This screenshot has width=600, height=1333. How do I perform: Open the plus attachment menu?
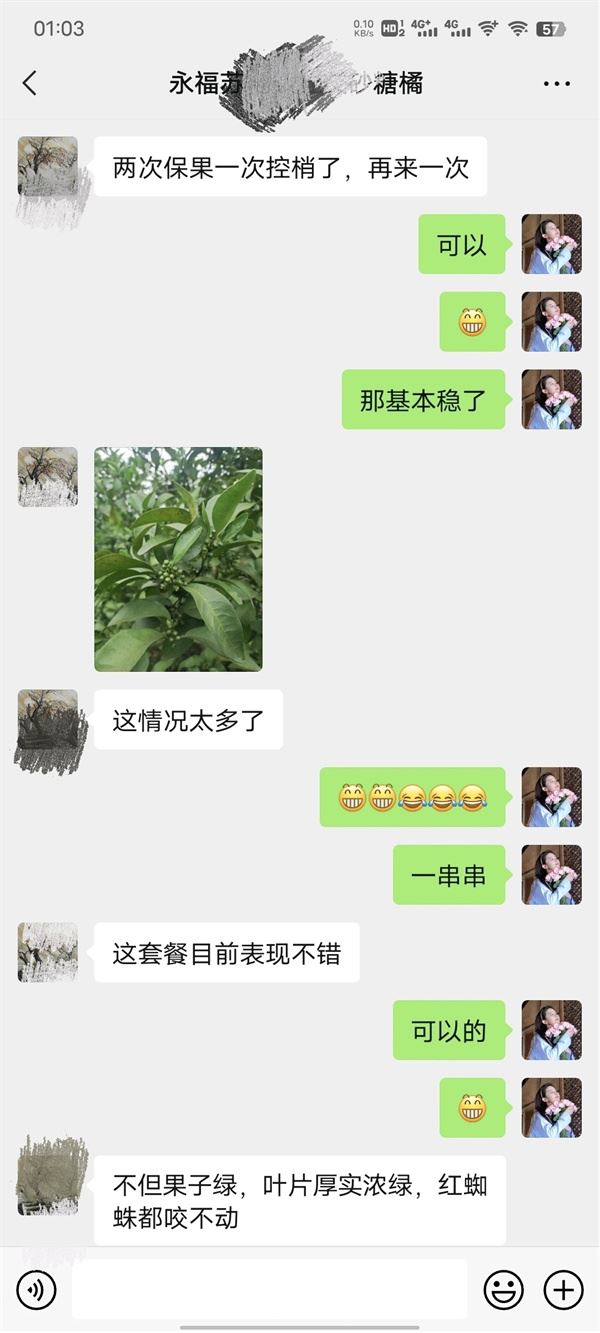(x=563, y=1290)
